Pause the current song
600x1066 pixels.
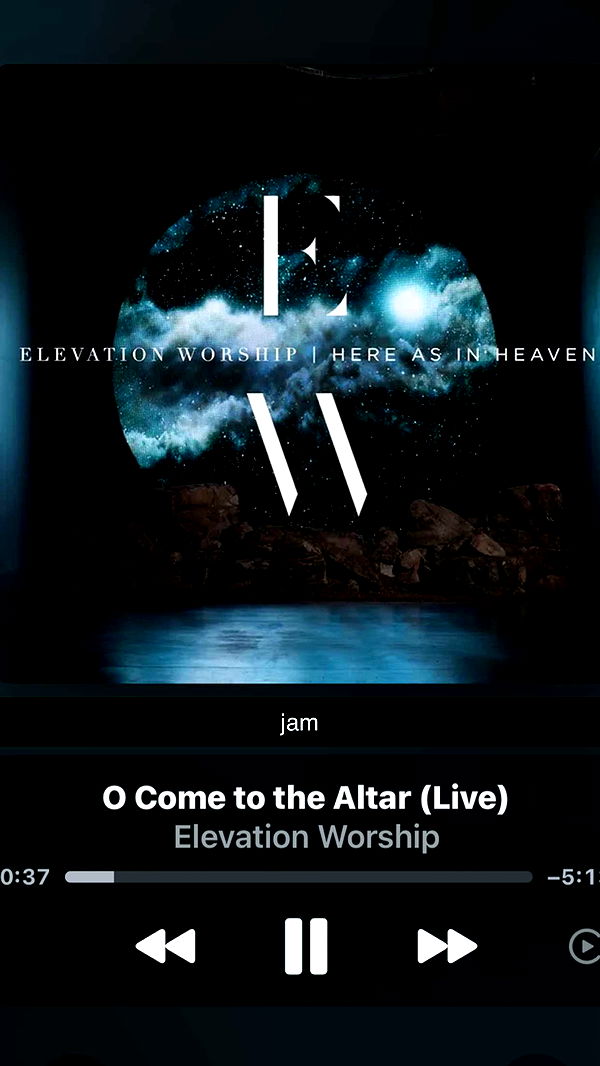[x=305, y=945]
